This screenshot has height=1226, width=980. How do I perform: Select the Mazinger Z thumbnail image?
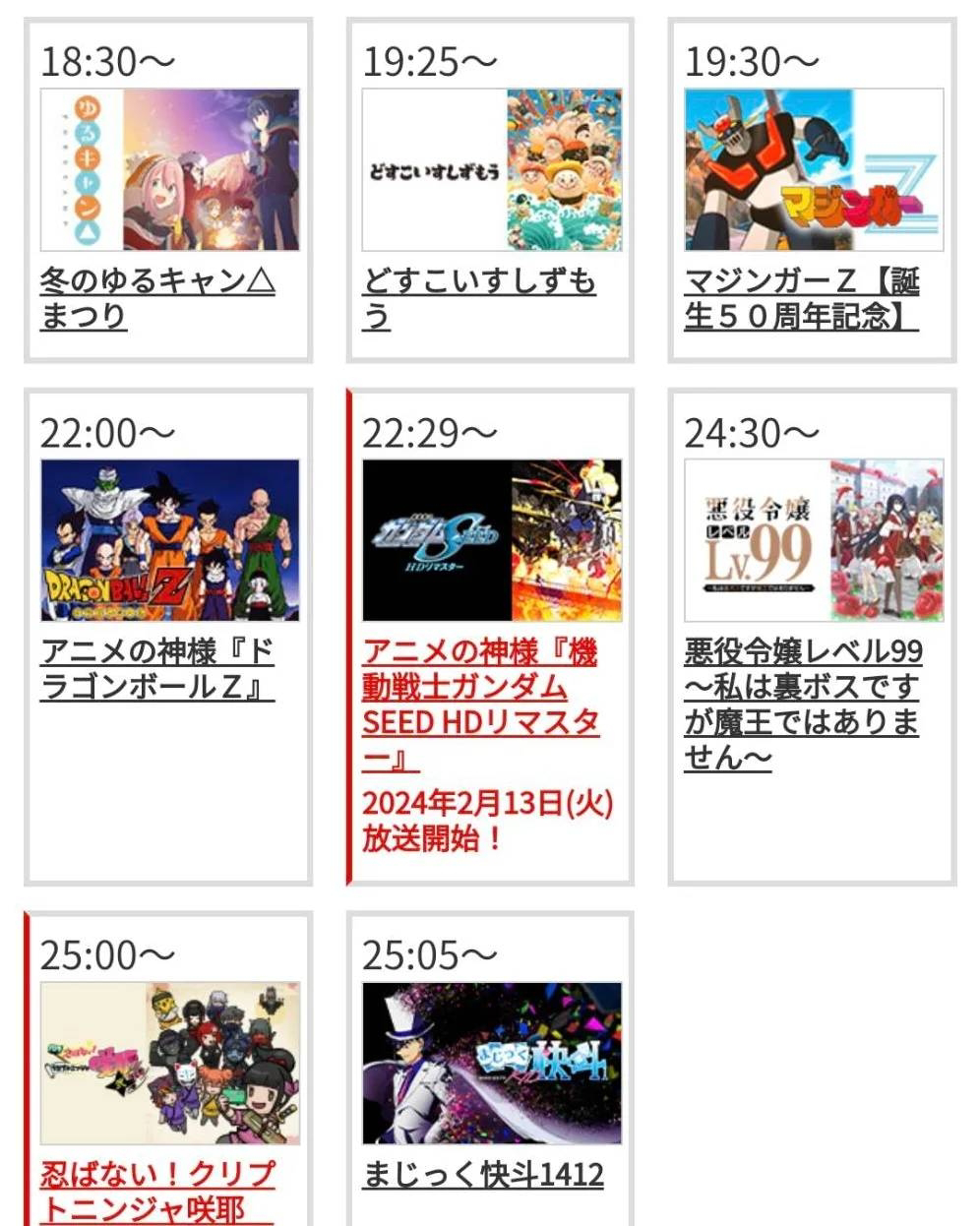[814, 169]
